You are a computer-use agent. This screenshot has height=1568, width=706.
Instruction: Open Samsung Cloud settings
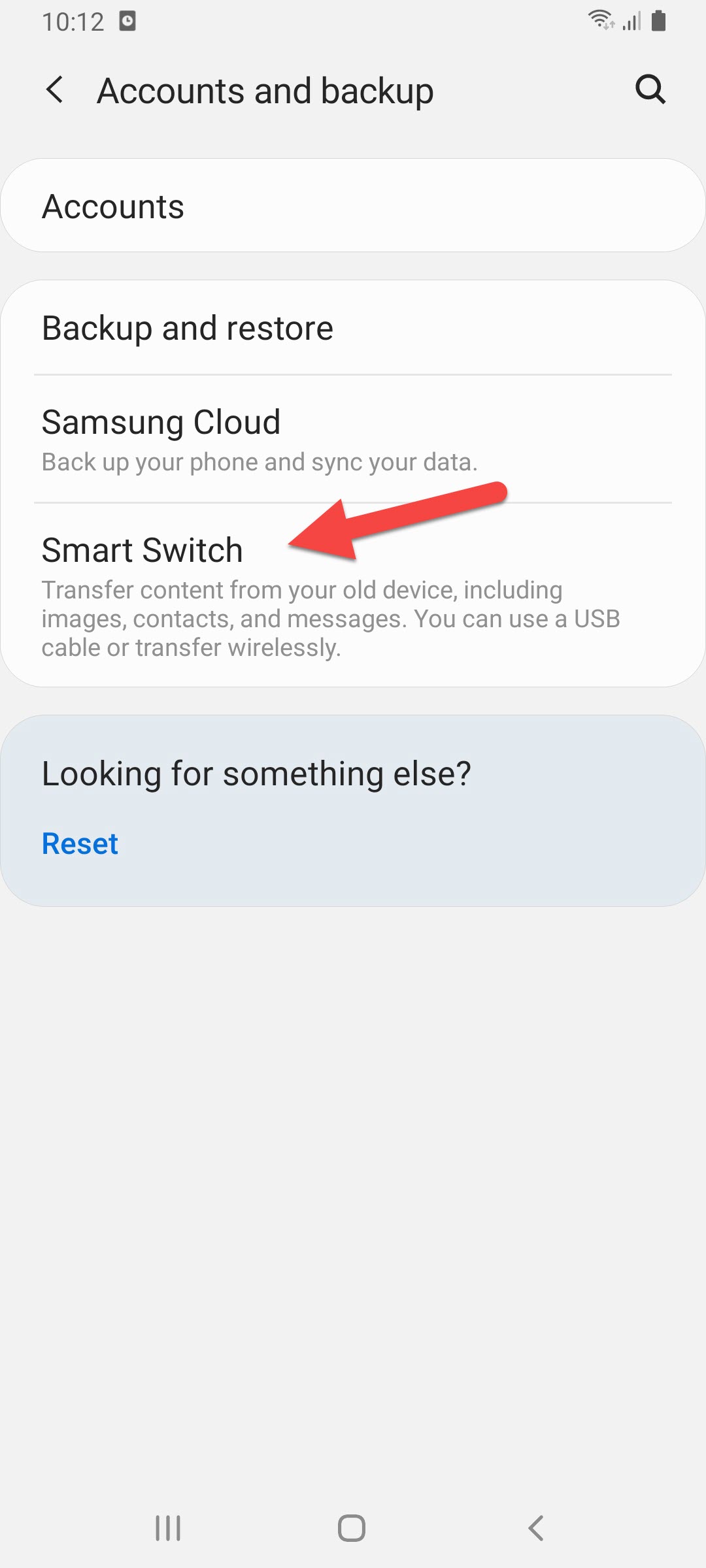(x=353, y=439)
